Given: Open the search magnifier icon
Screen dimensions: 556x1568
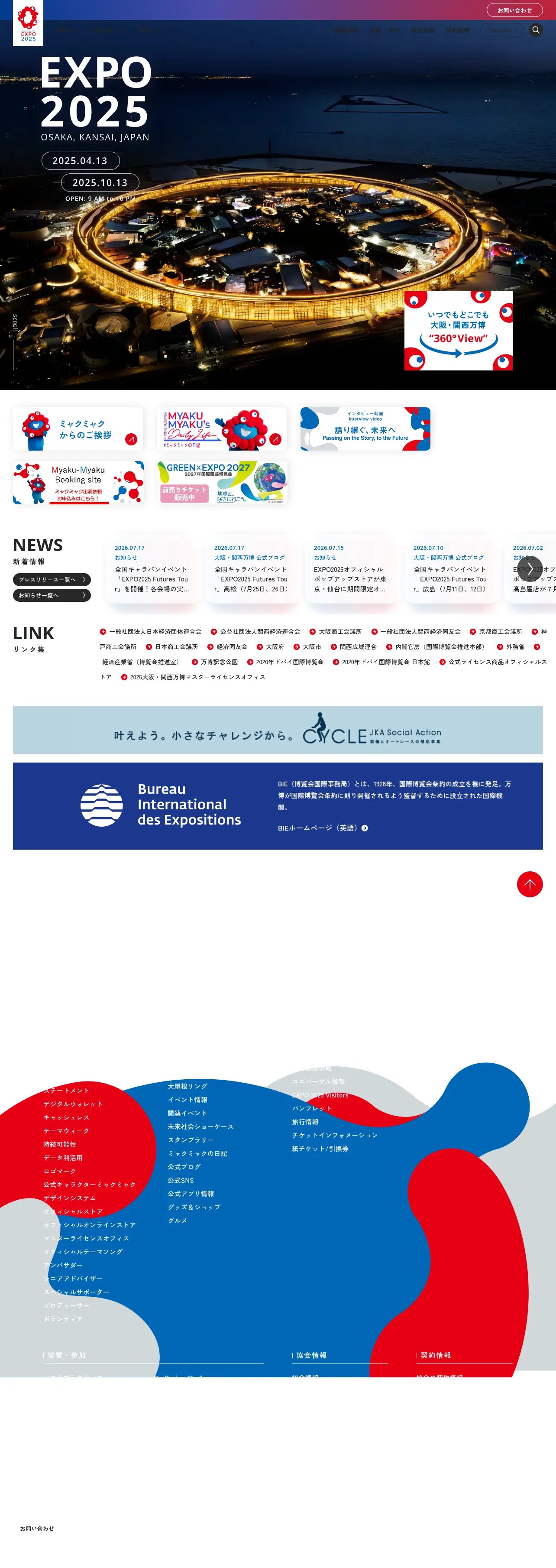Looking at the screenshot, I should pyautogui.click(x=536, y=30).
